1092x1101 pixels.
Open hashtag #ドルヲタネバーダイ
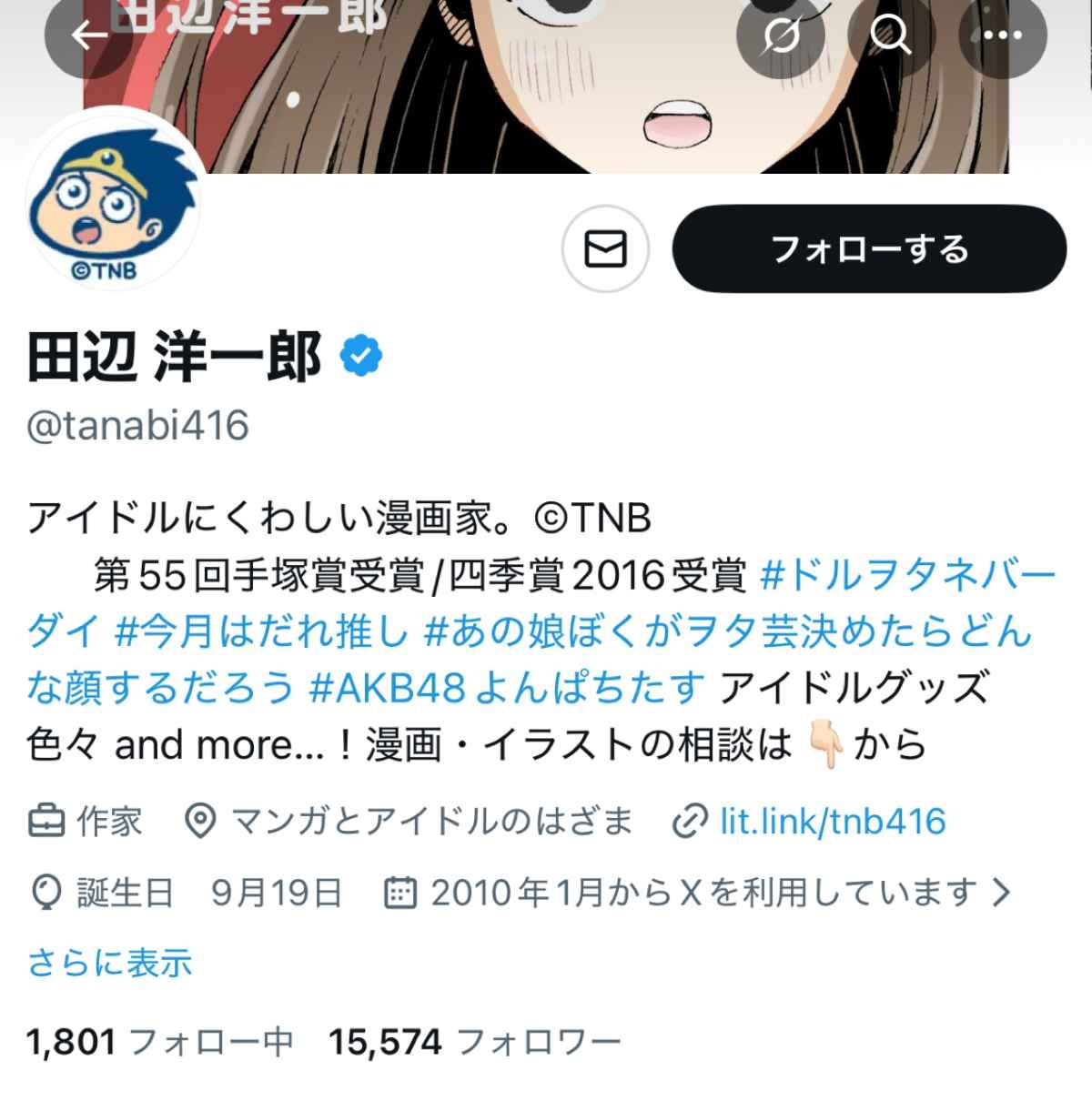point(905,576)
